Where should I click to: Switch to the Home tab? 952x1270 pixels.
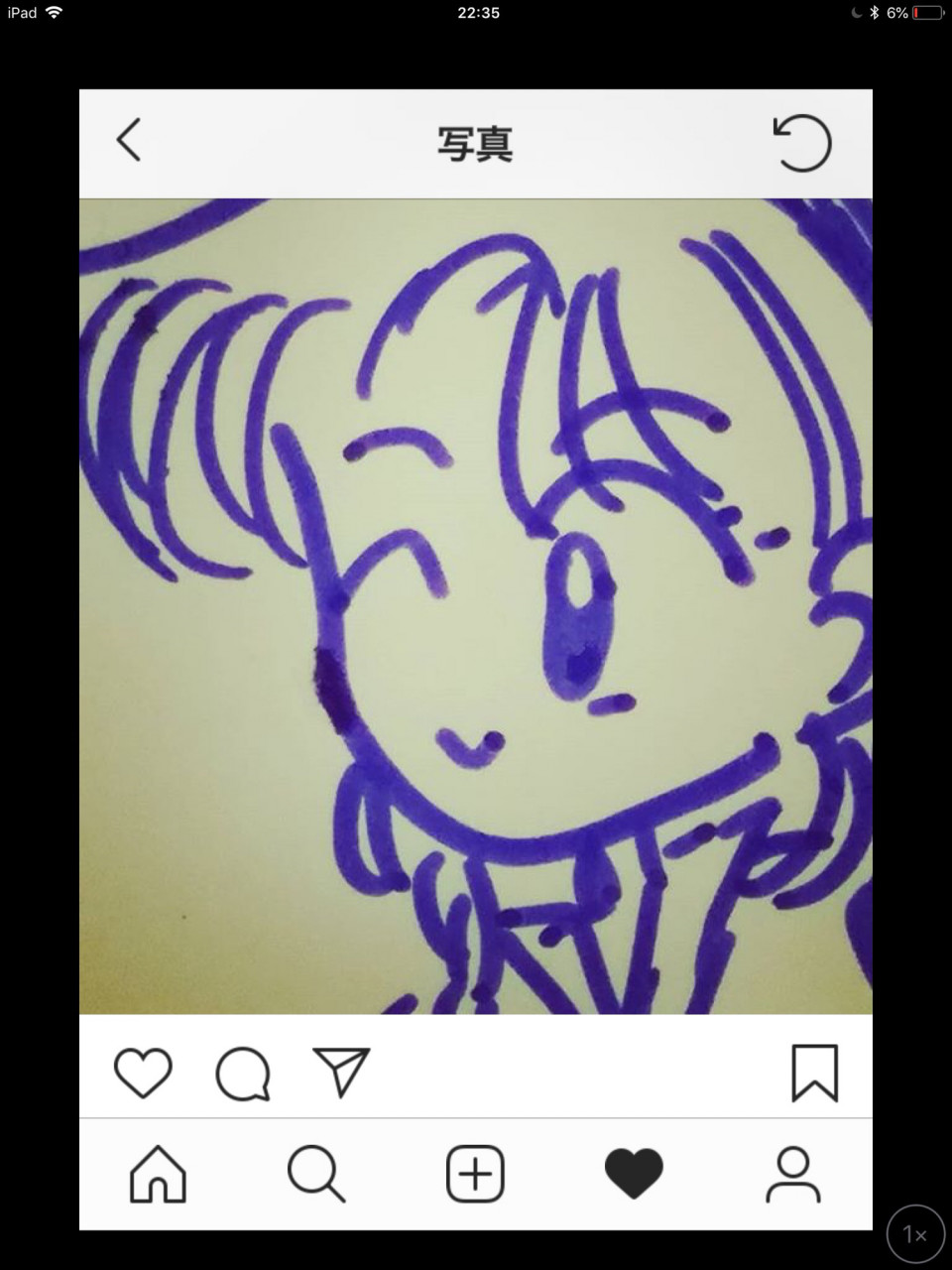[159, 1175]
